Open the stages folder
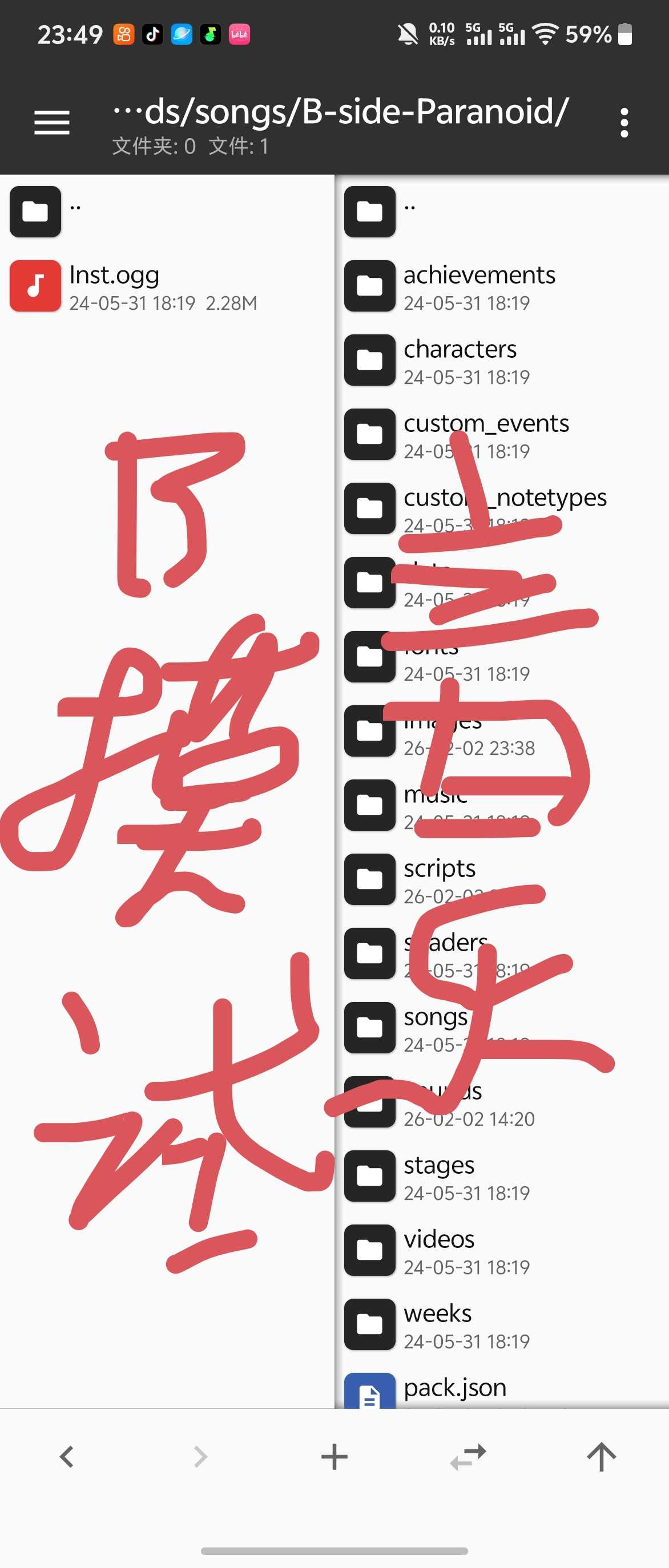Screen dimensions: 669x1568 click(x=440, y=1175)
